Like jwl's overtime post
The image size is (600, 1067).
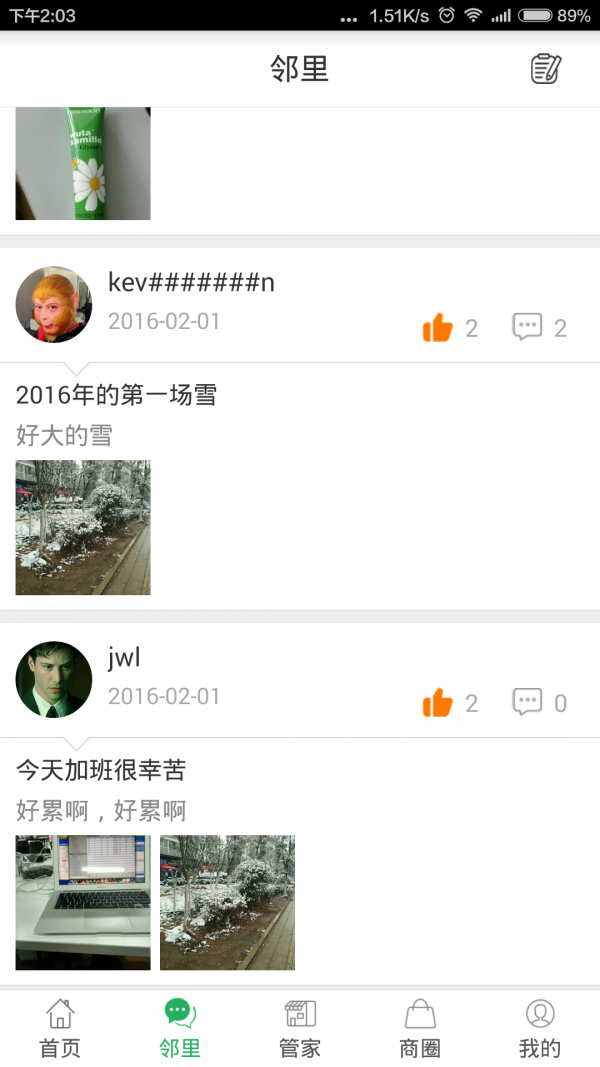(438, 703)
